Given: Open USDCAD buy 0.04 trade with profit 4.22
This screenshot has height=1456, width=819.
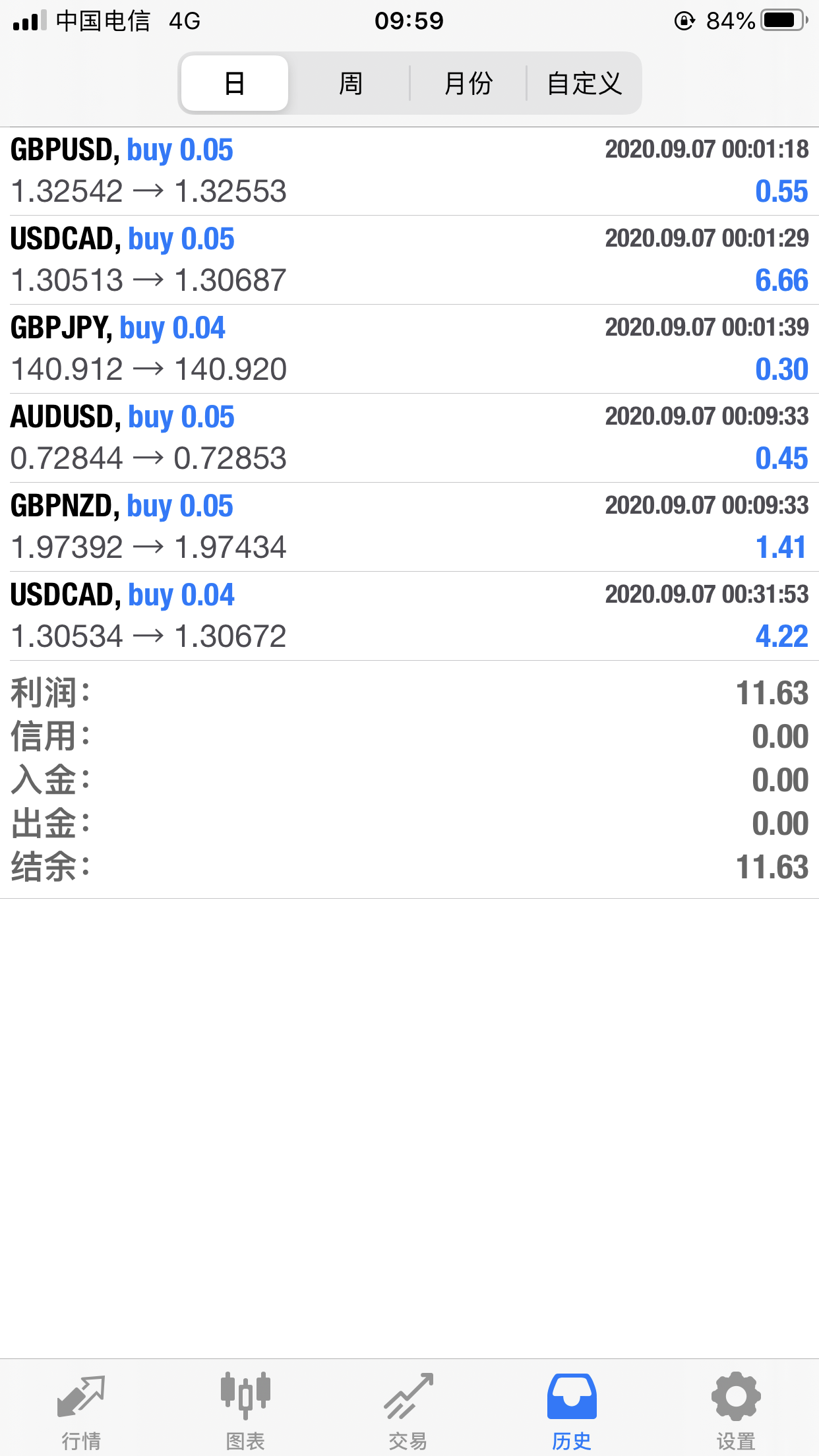Looking at the screenshot, I should (x=409, y=616).
